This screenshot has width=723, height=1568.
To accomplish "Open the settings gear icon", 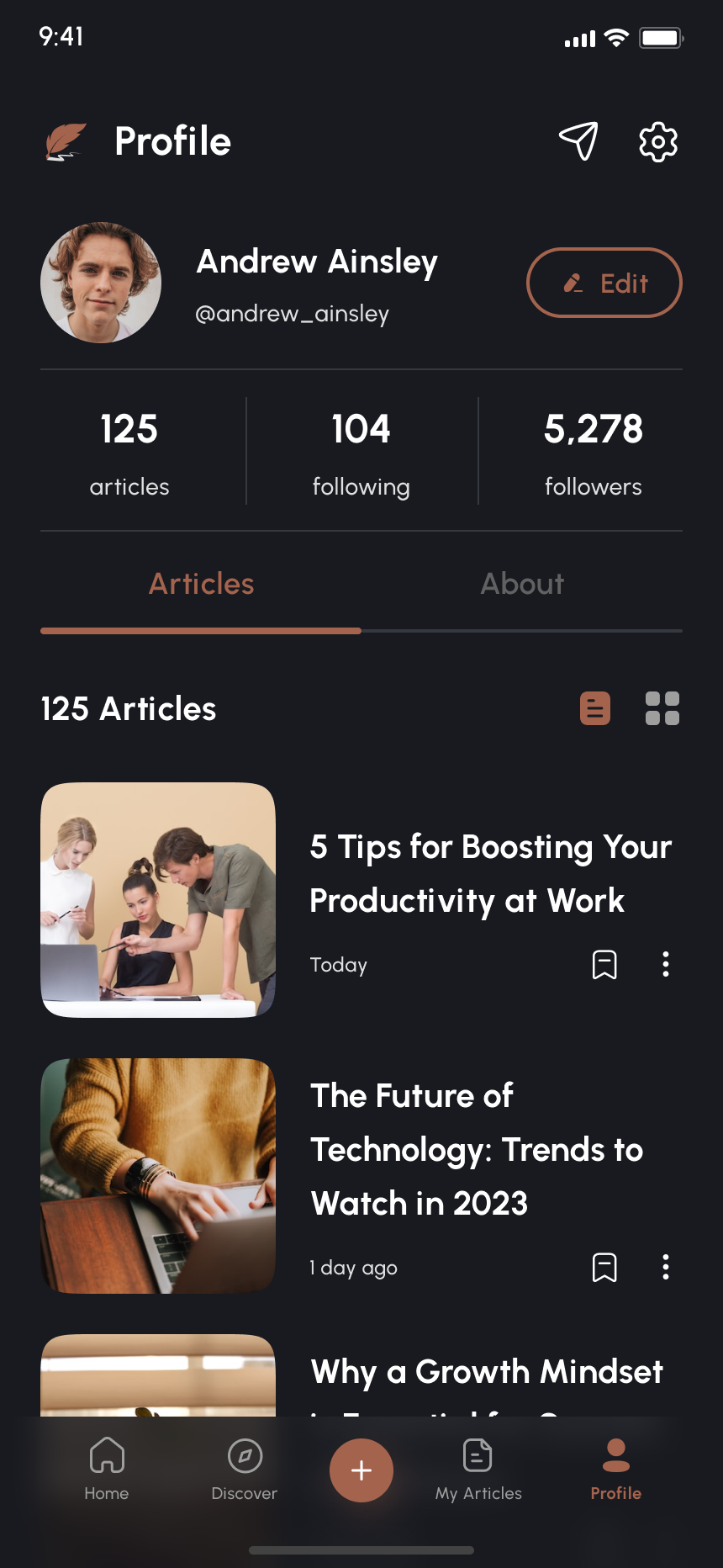I will [658, 141].
